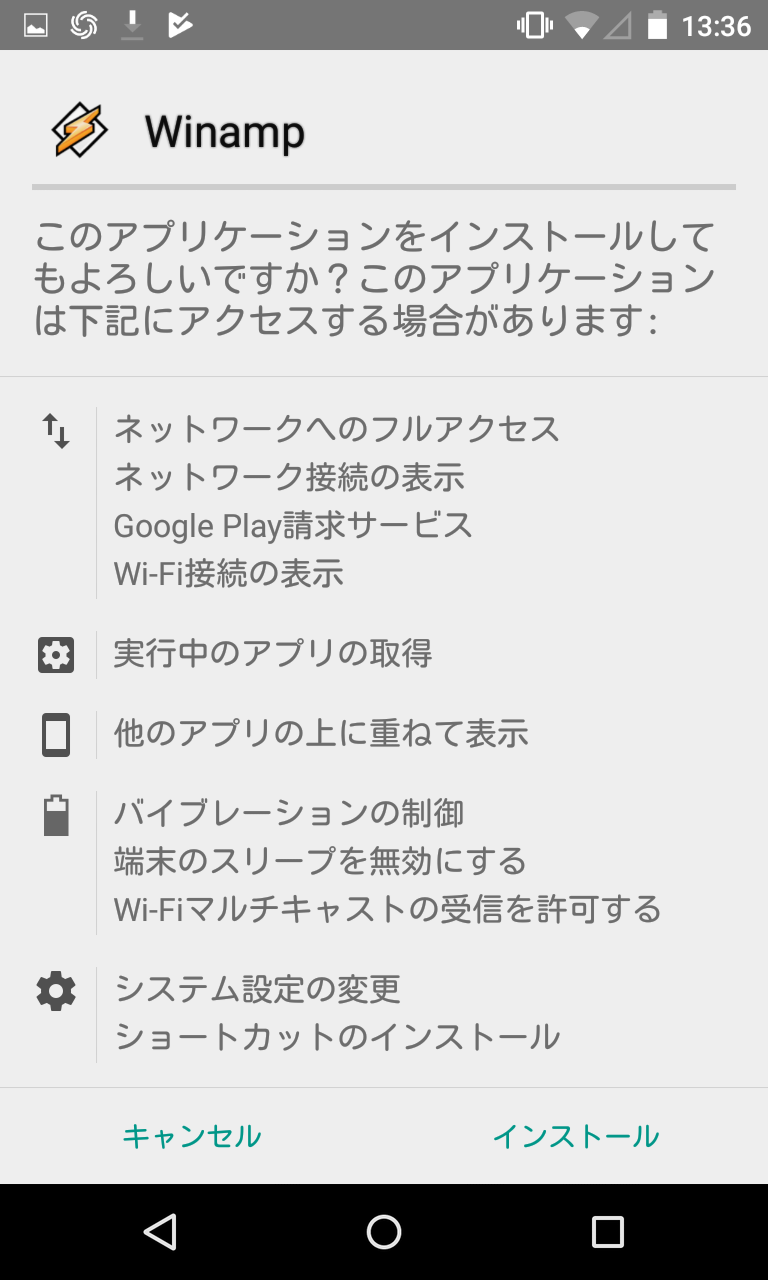Screen dimensions: 768x1280
Task: Click the network access arrows icon
Action: tap(56, 432)
